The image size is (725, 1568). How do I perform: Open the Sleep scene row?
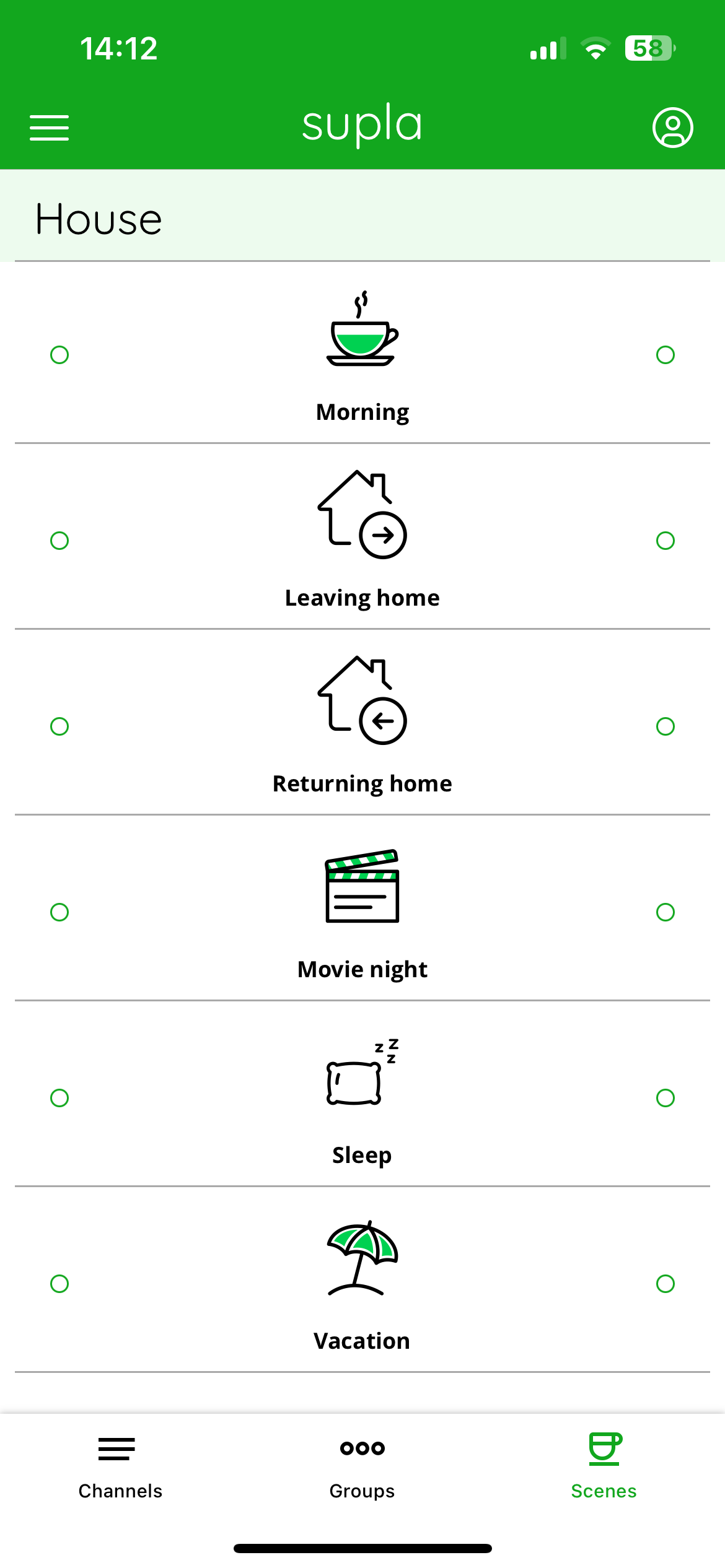362,1094
